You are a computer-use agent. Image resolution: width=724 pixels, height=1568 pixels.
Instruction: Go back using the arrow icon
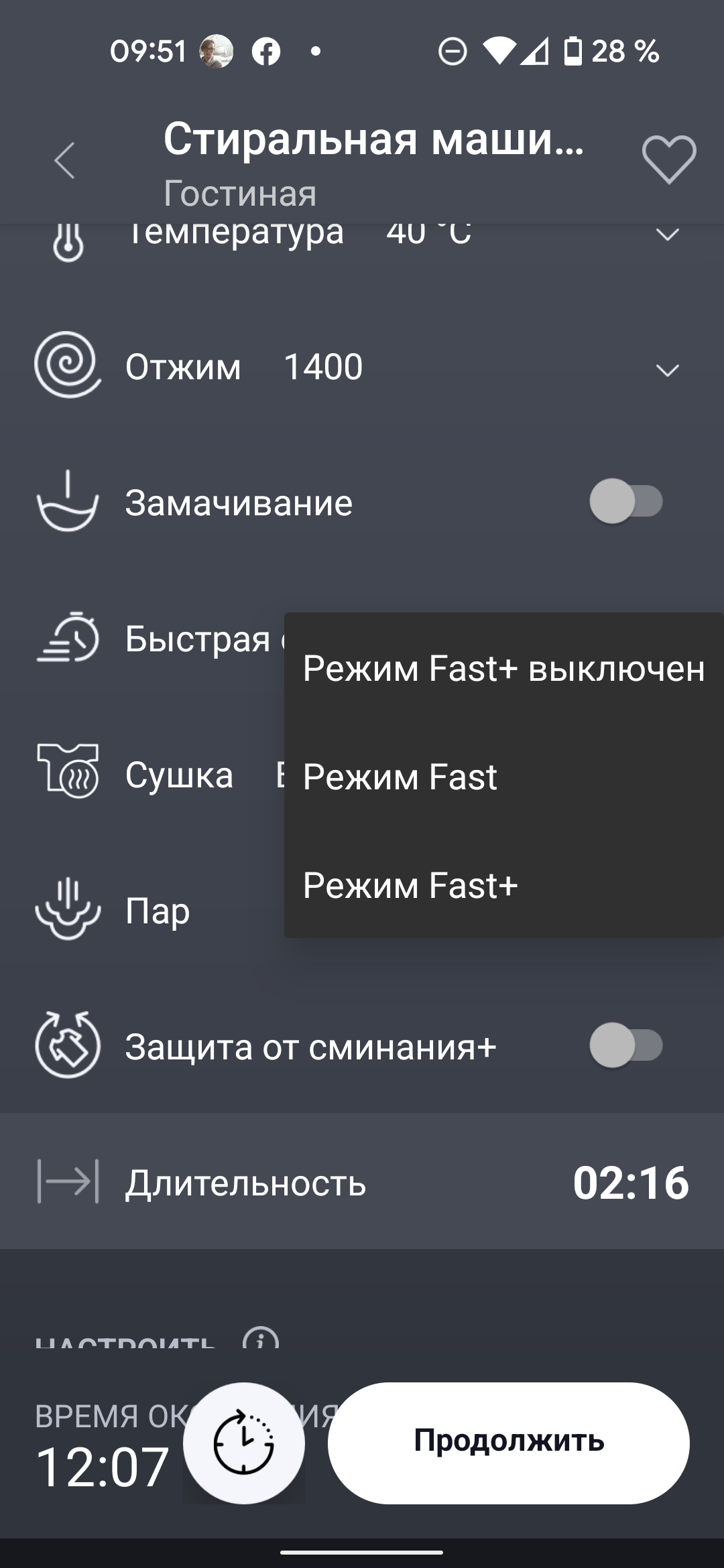point(65,161)
